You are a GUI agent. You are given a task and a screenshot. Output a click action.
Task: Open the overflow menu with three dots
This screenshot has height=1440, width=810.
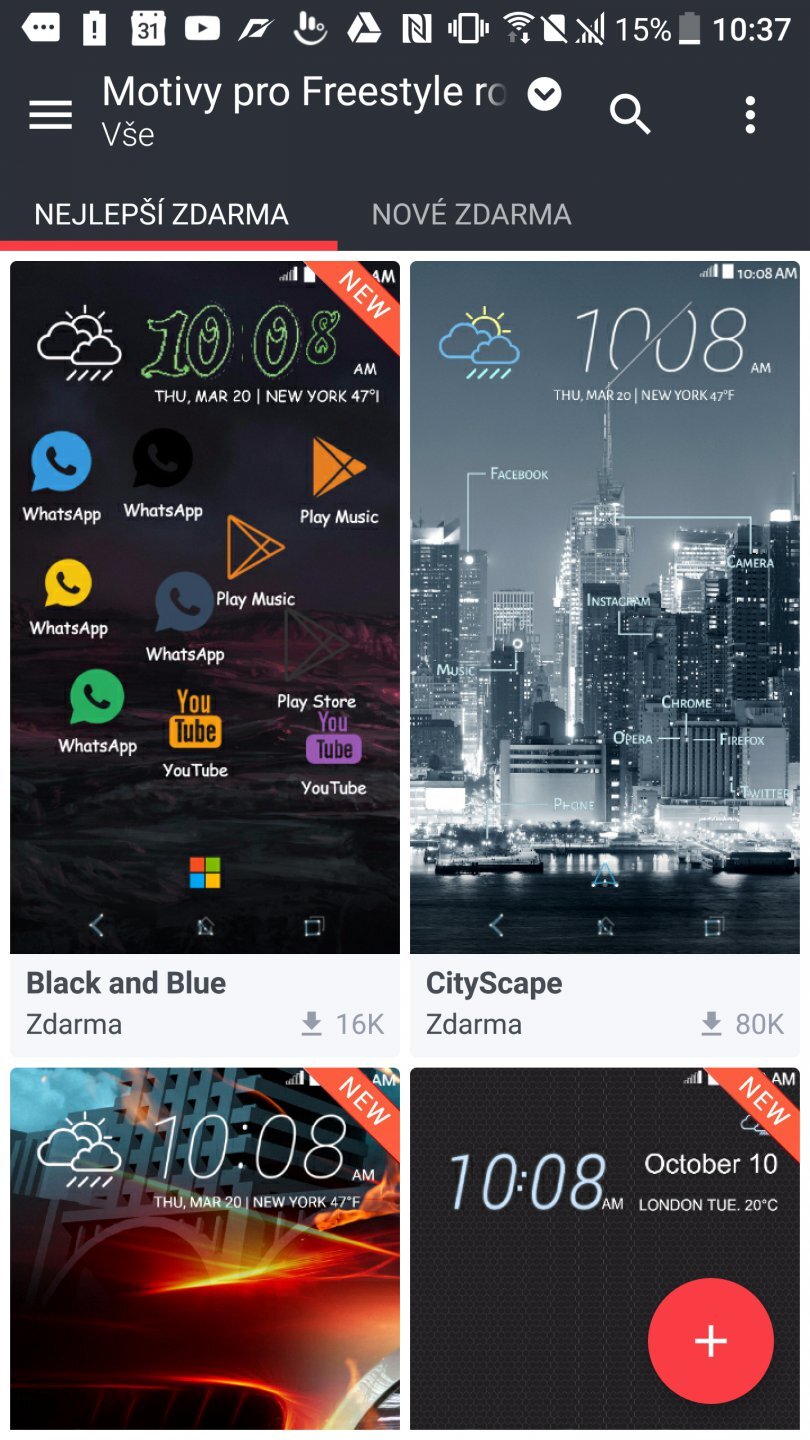coord(750,115)
